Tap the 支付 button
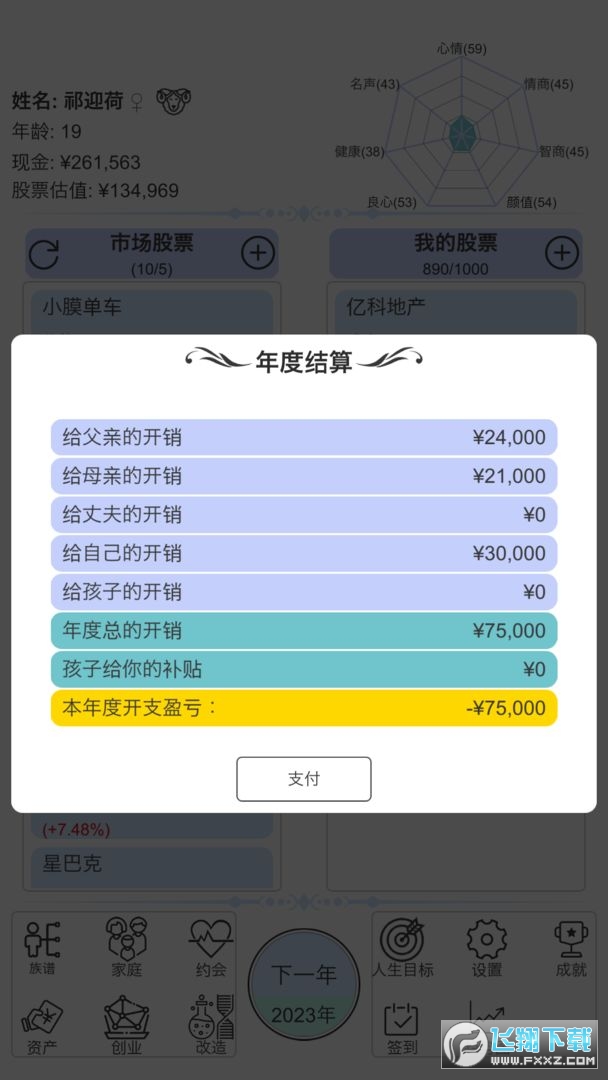Viewport: 608px width, 1080px height. tap(303, 779)
